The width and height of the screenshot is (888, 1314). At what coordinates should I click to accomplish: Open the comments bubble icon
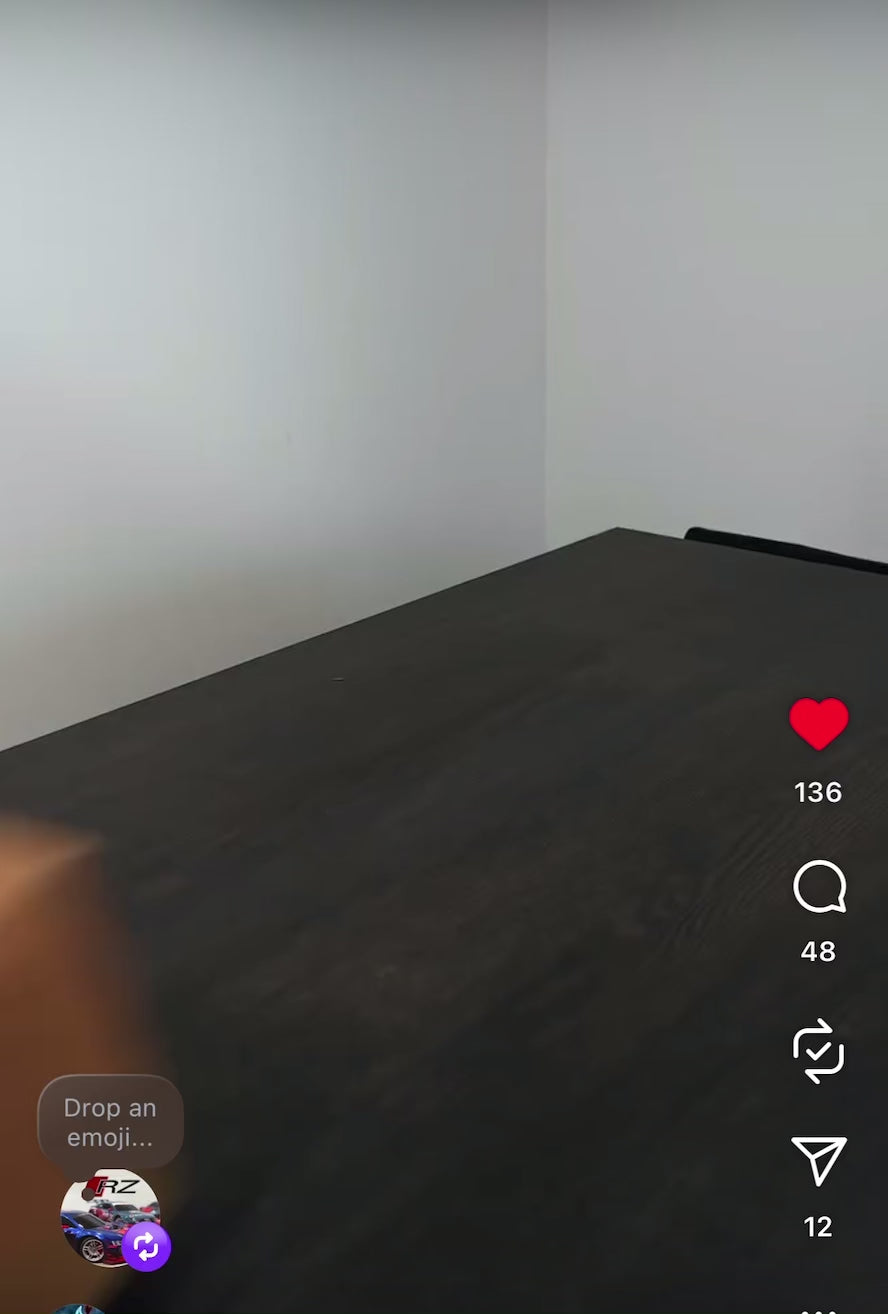[819, 888]
